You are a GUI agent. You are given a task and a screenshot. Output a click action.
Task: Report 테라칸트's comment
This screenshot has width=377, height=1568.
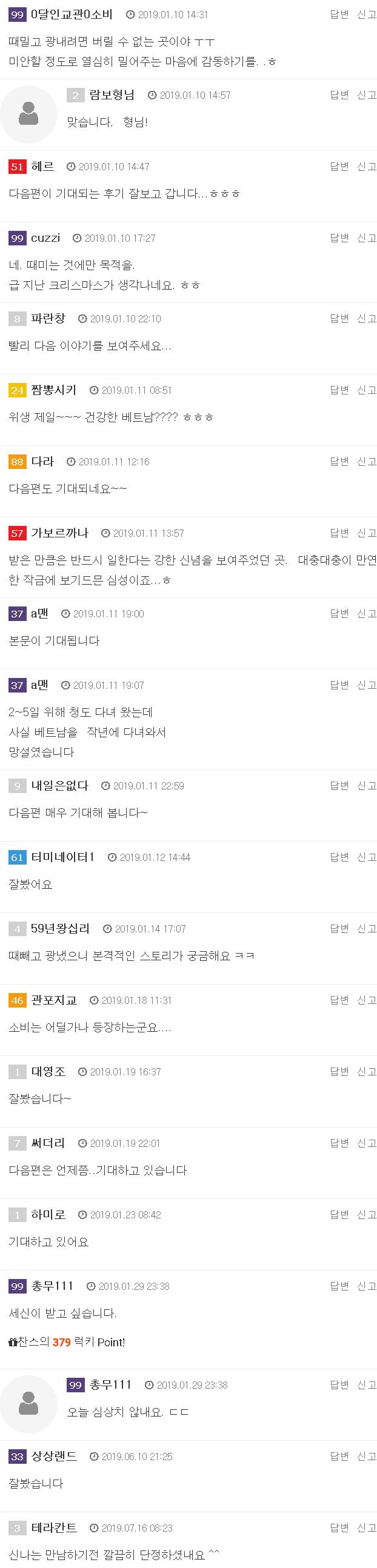pyautogui.click(x=366, y=1527)
